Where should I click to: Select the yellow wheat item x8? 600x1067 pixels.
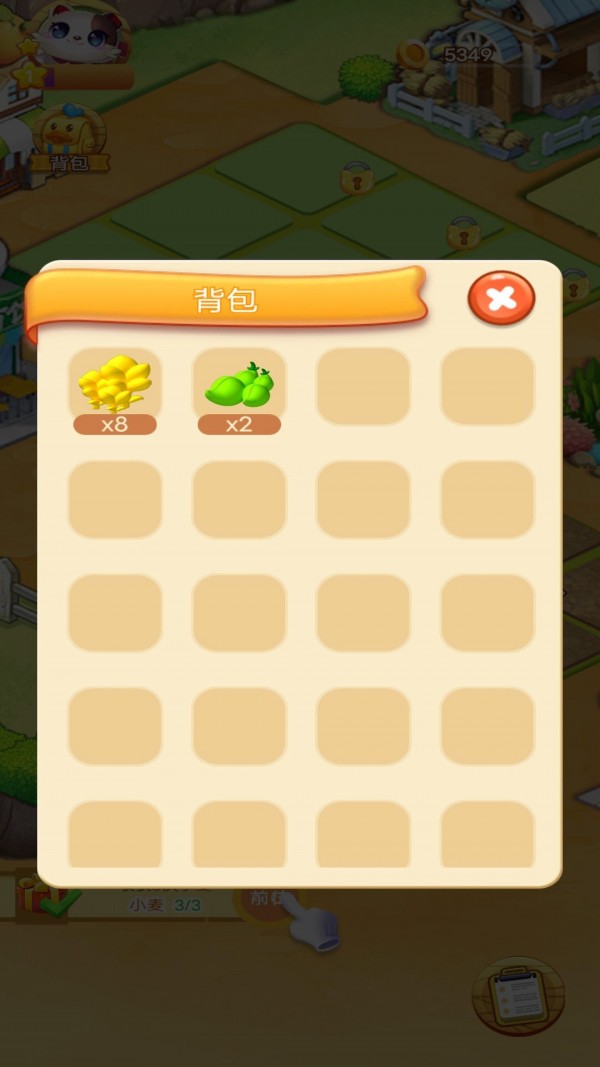tap(115, 386)
